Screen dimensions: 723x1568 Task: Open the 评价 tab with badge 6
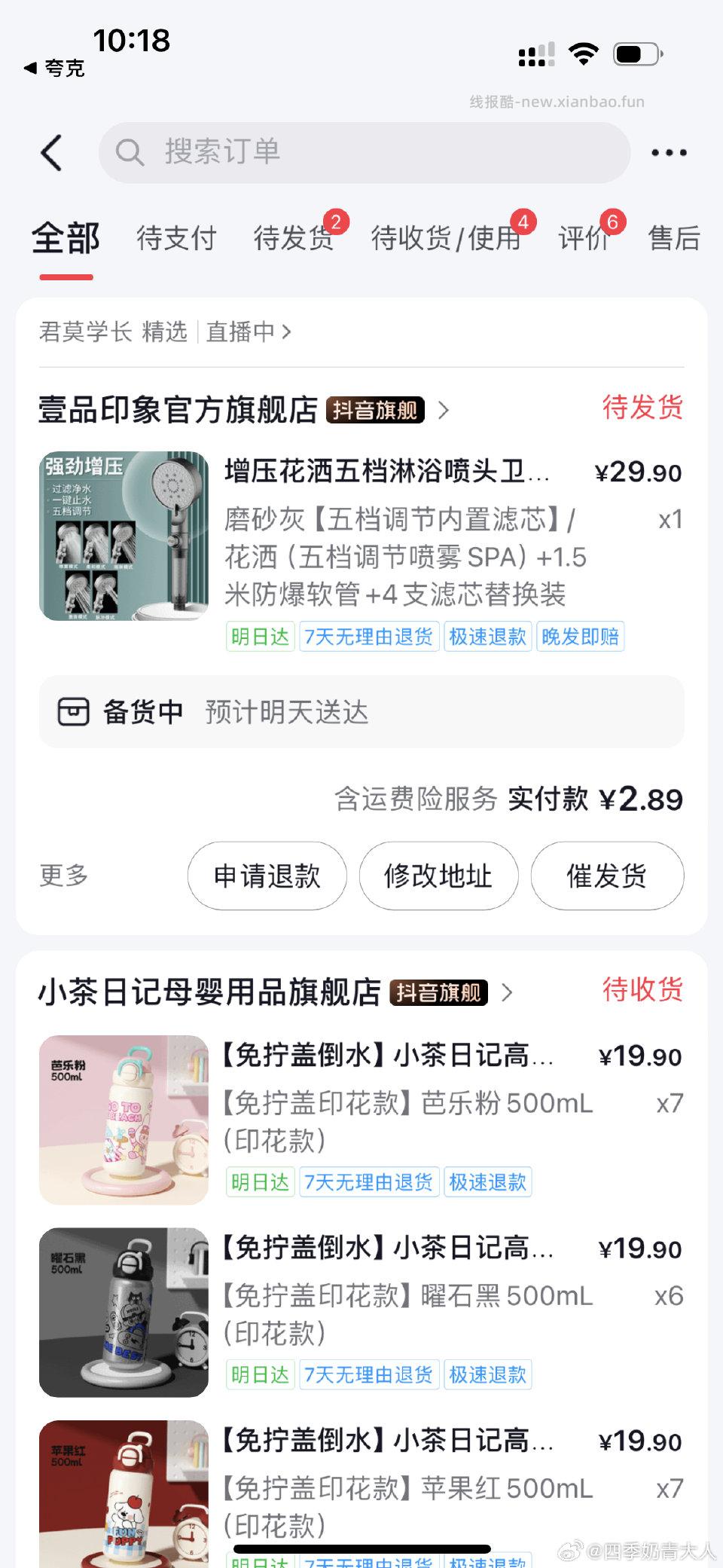(584, 238)
